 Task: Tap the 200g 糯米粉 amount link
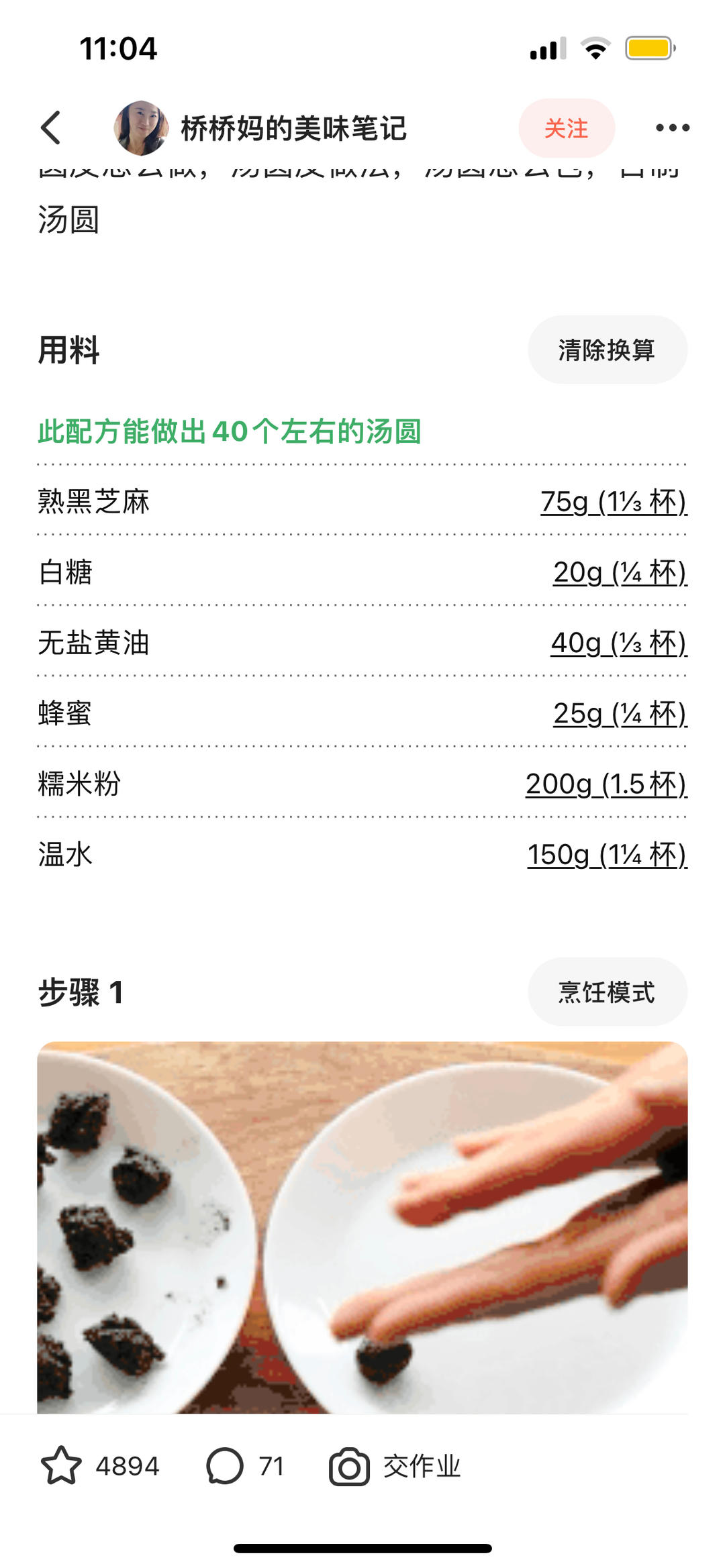pyautogui.click(x=606, y=784)
